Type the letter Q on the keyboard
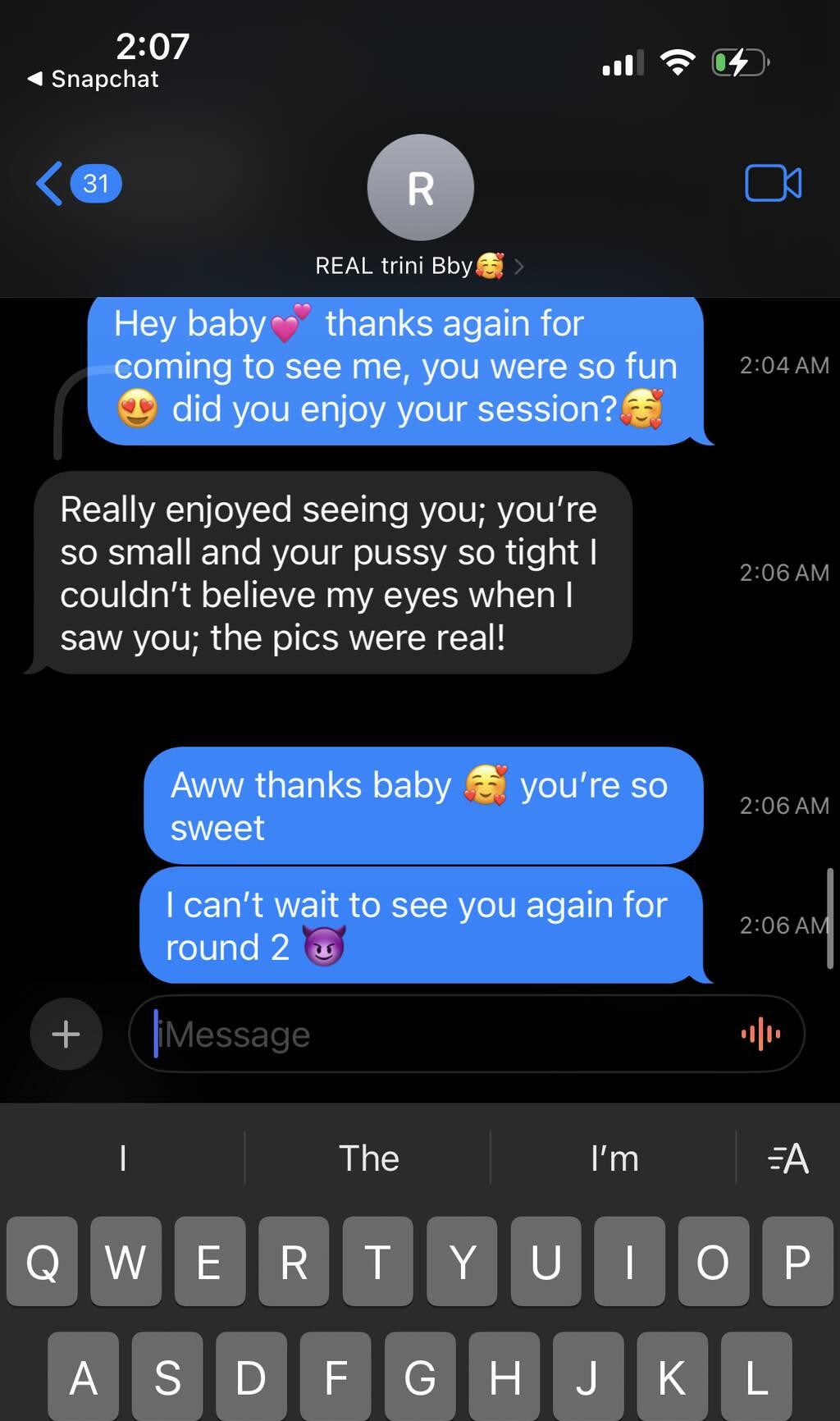Viewport: 840px width, 1421px height. [42, 1261]
